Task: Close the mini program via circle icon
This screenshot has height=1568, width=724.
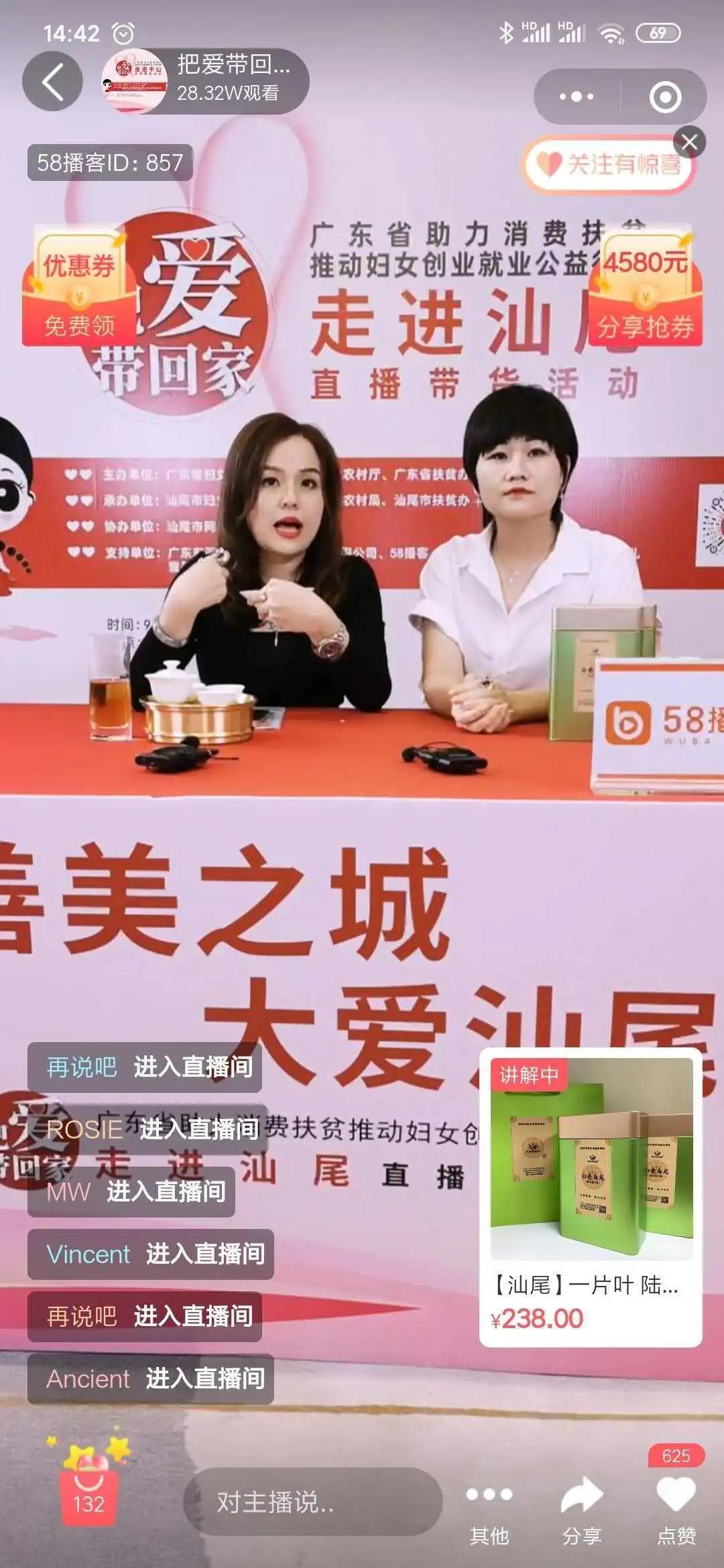Action: point(665,97)
